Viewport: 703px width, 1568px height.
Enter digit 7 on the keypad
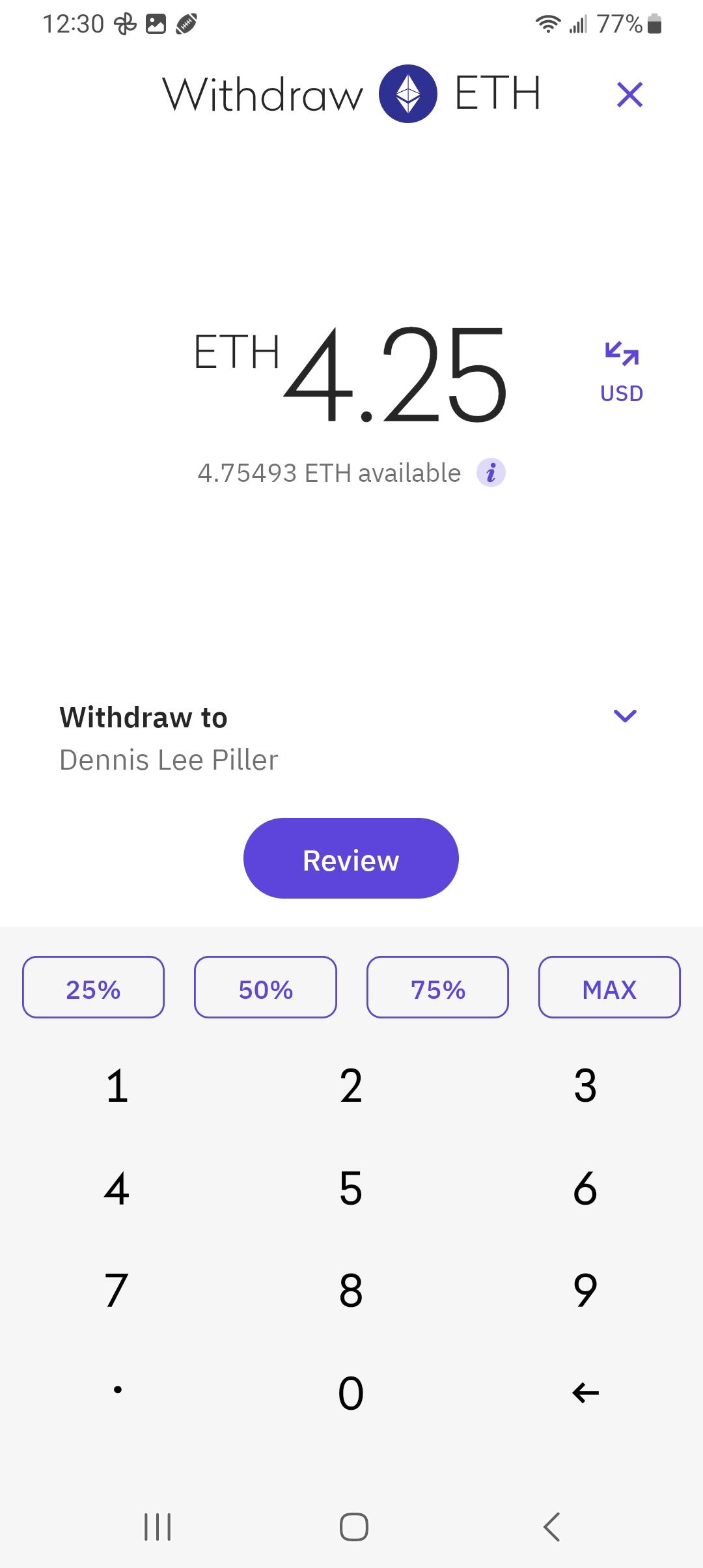117,1291
